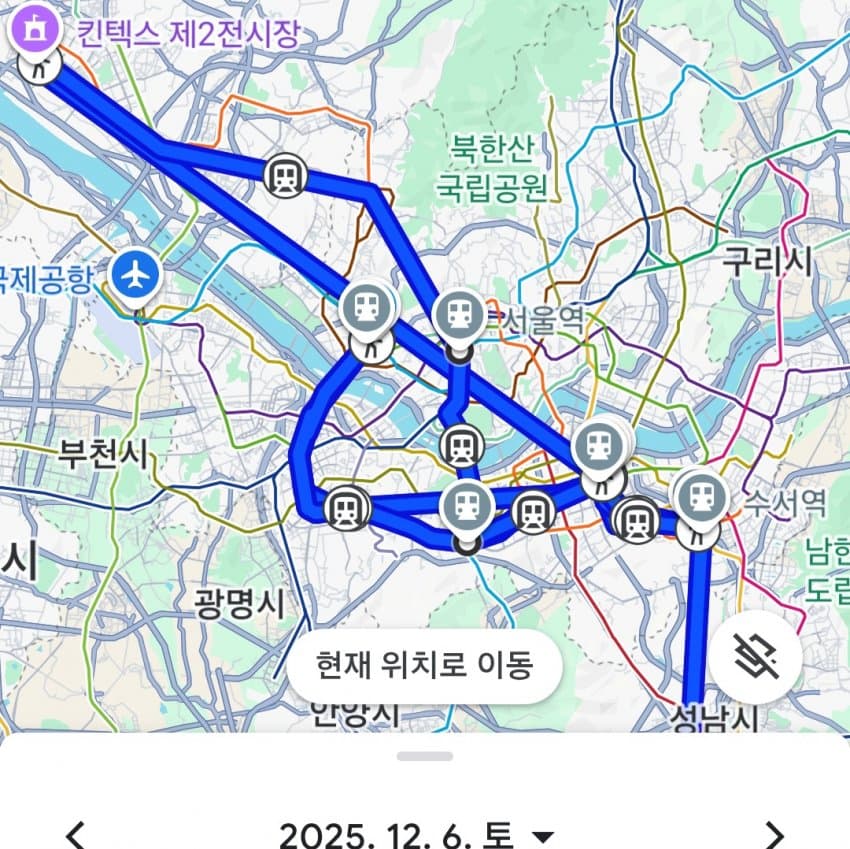Go to the previous day
The image size is (850, 849).
tap(75, 834)
